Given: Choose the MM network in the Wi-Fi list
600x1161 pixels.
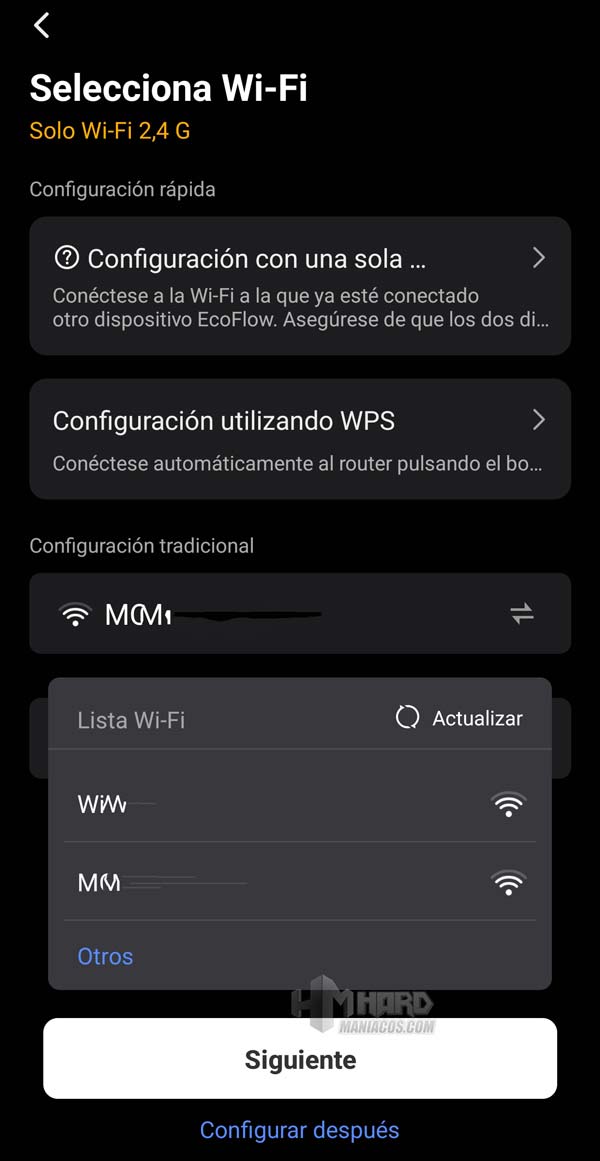Looking at the screenshot, I should (299, 882).
